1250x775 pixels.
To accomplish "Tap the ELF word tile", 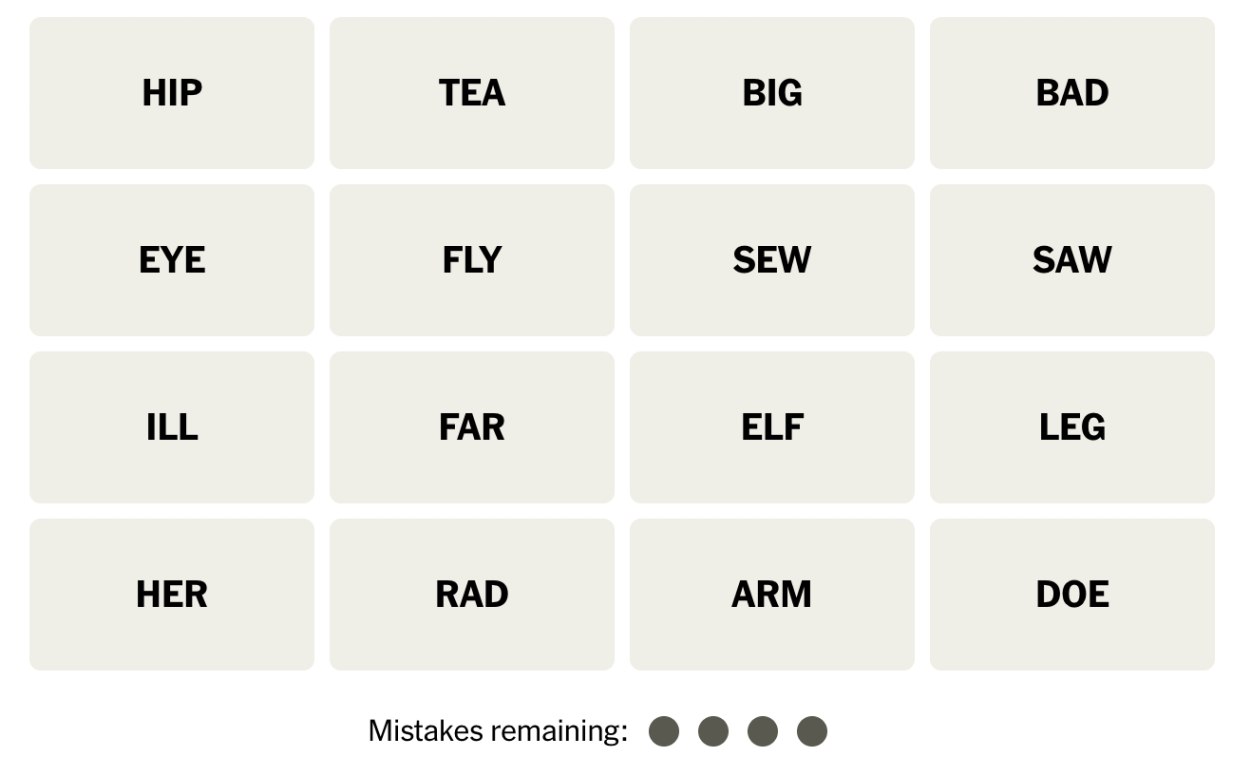I will pyautogui.click(x=772, y=427).
